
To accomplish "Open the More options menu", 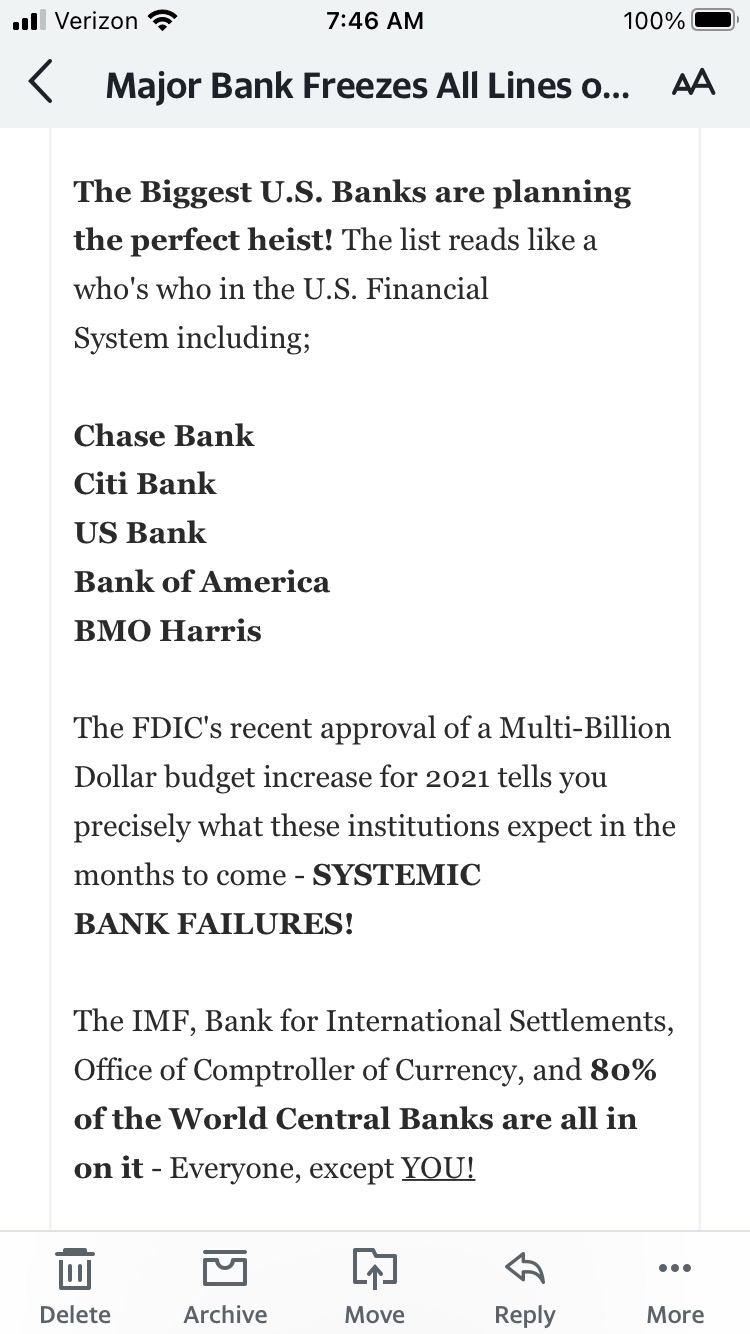I will click(x=675, y=1285).
